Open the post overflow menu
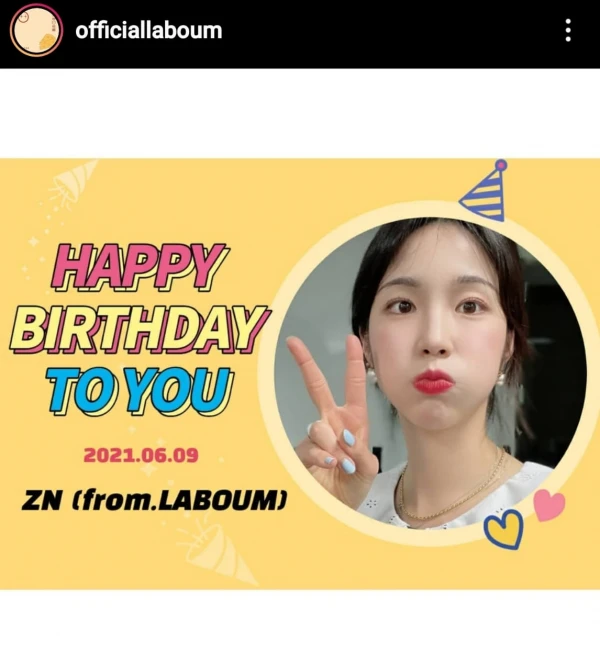The height and width of the screenshot is (670, 600). click(568, 30)
